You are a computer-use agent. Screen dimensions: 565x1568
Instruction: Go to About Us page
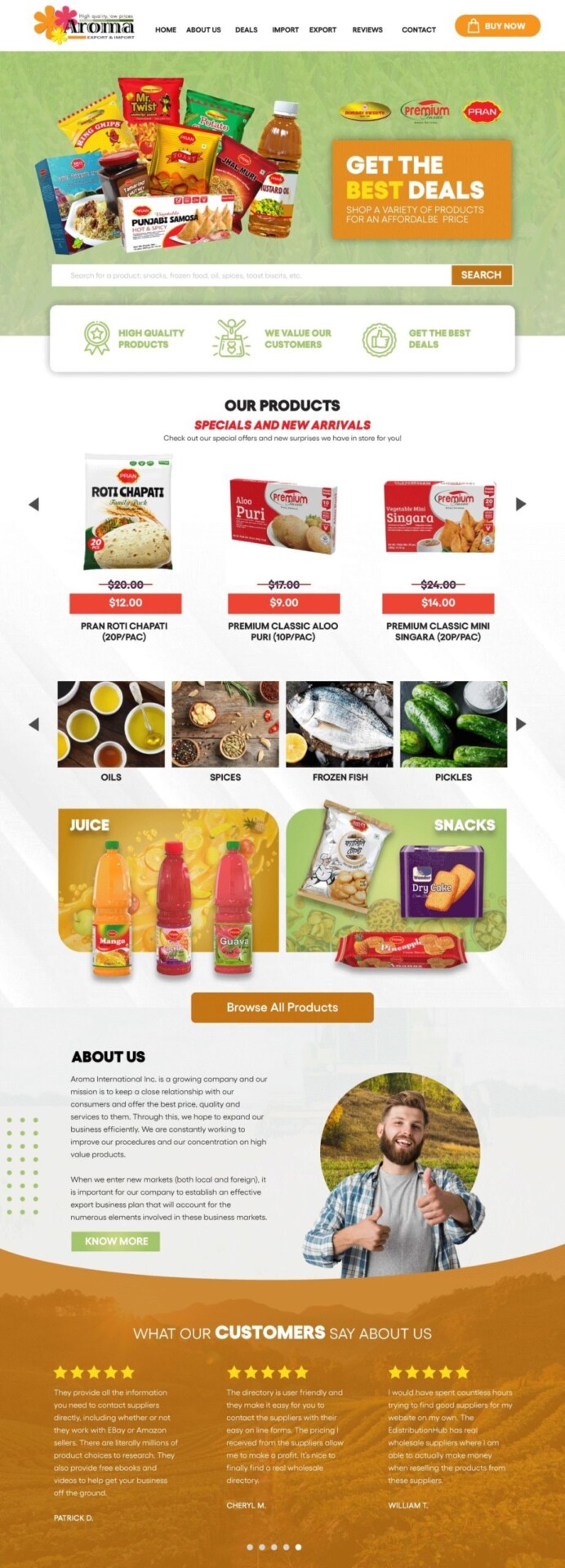[x=203, y=29]
